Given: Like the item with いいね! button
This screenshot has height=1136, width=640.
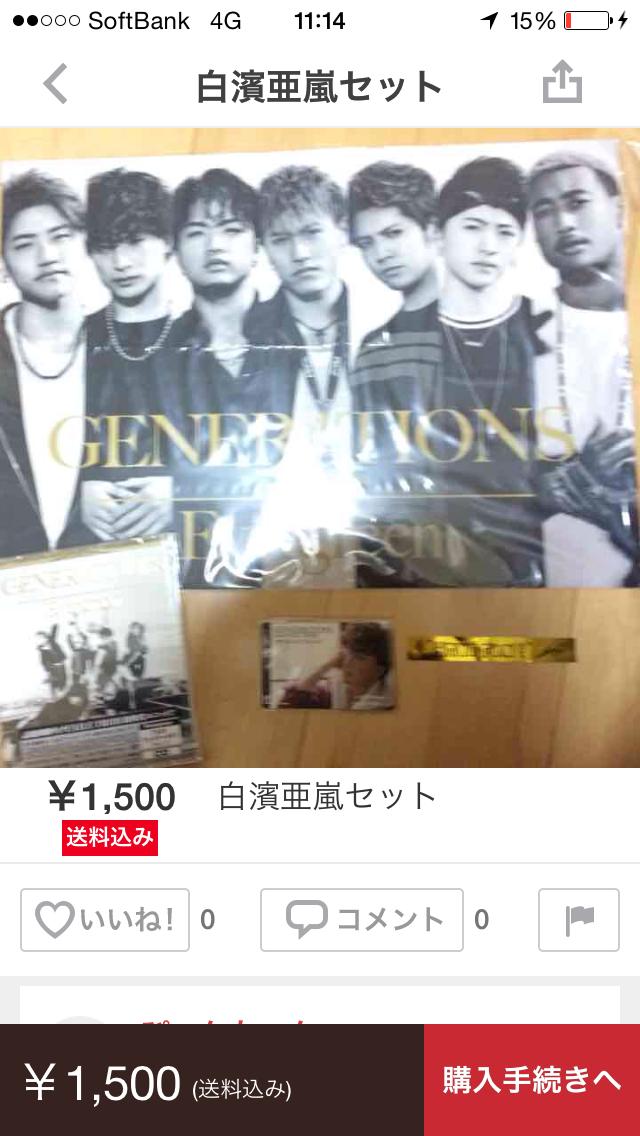Looking at the screenshot, I should point(105,919).
